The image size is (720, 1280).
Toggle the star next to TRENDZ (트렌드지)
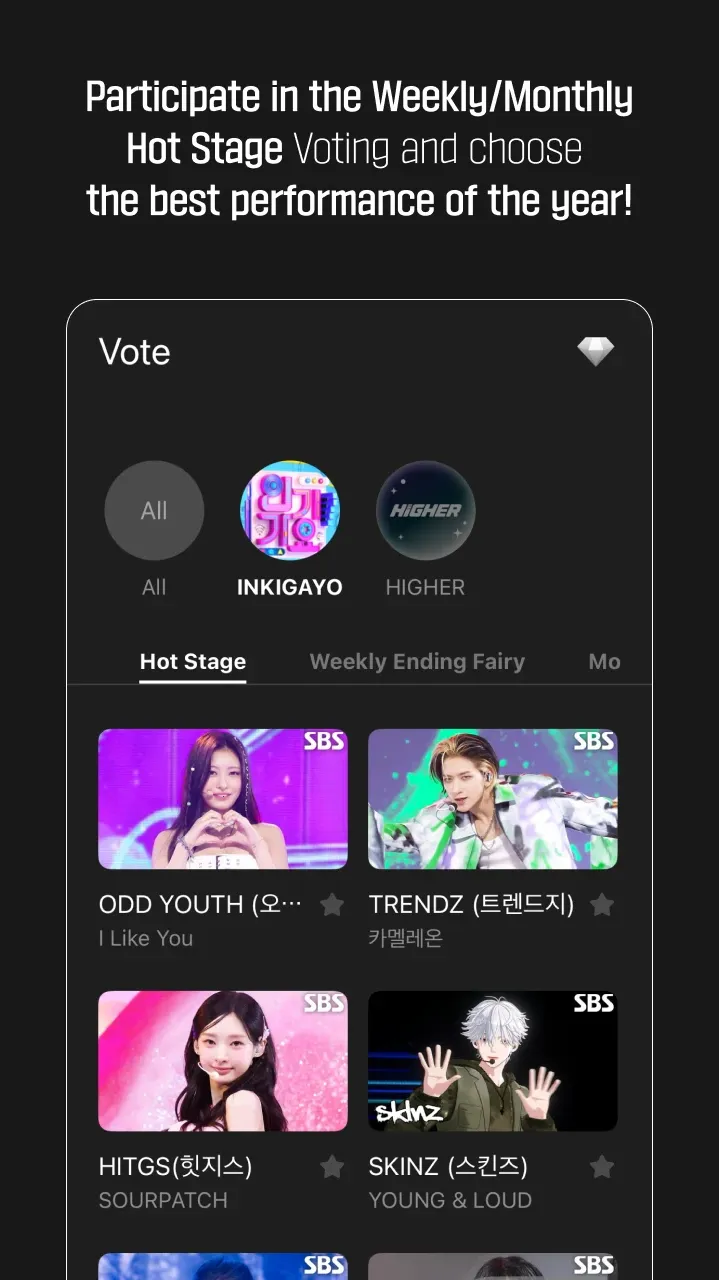(x=601, y=904)
